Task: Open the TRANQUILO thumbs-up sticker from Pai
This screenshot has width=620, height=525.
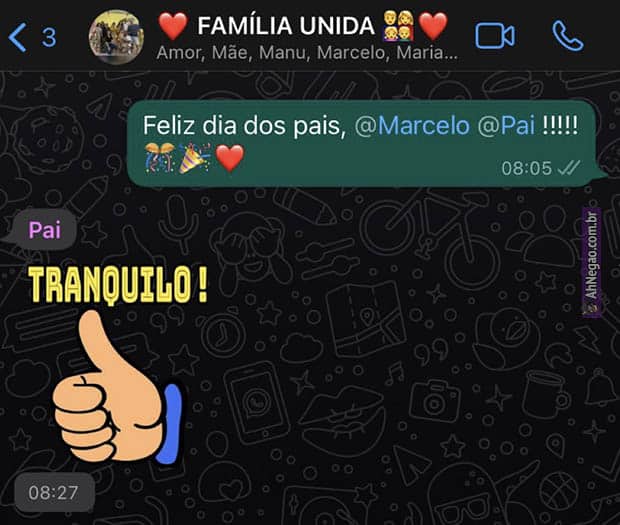Action: click(115, 365)
